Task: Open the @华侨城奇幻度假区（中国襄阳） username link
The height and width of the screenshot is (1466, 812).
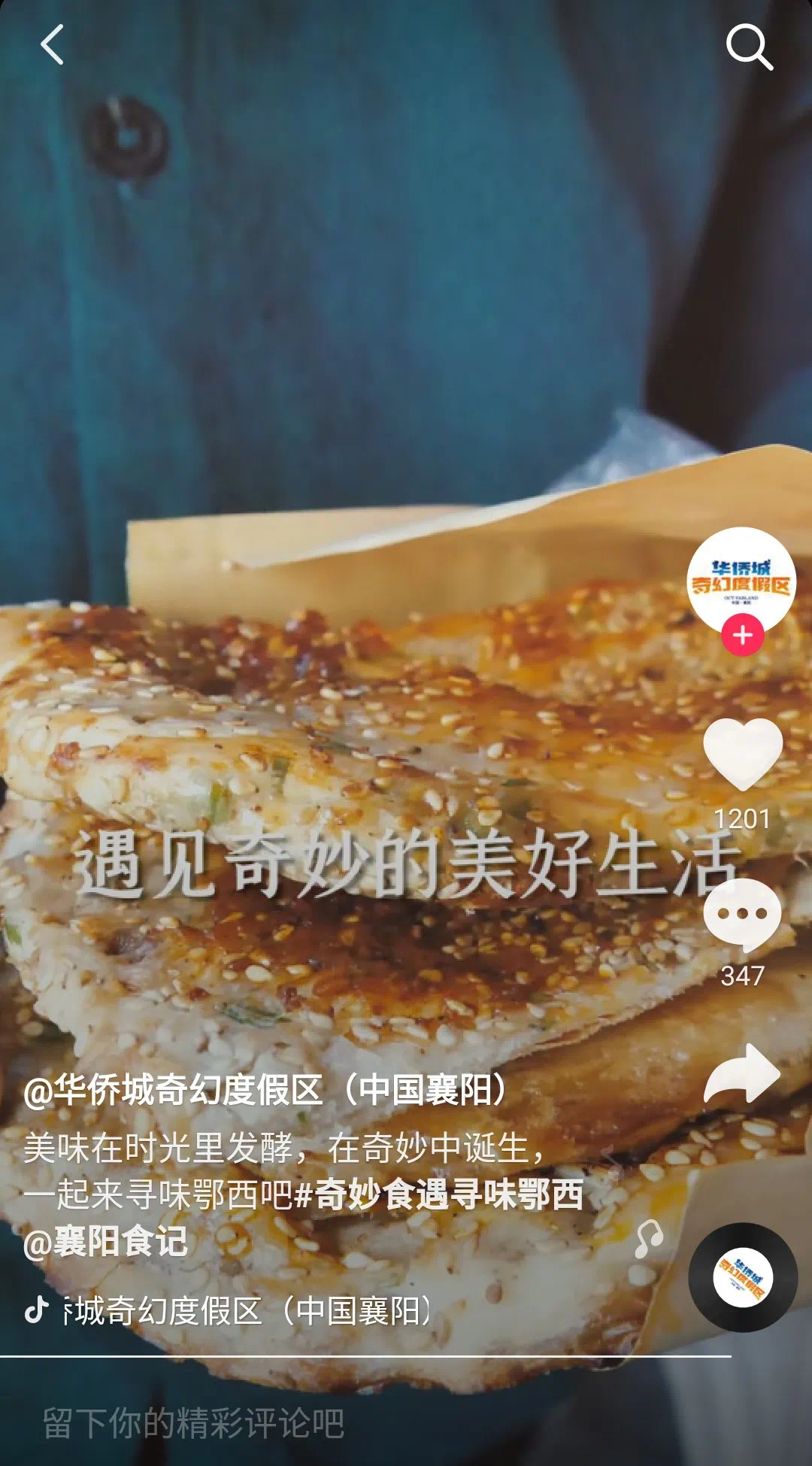Action: pyautogui.click(x=266, y=1090)
